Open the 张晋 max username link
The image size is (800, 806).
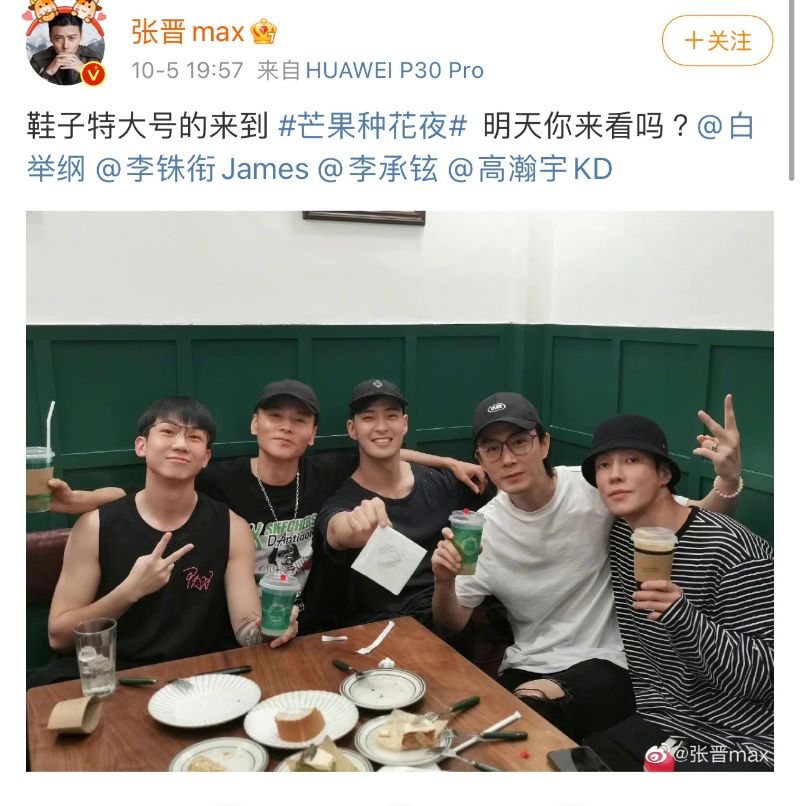click(187, 32)
